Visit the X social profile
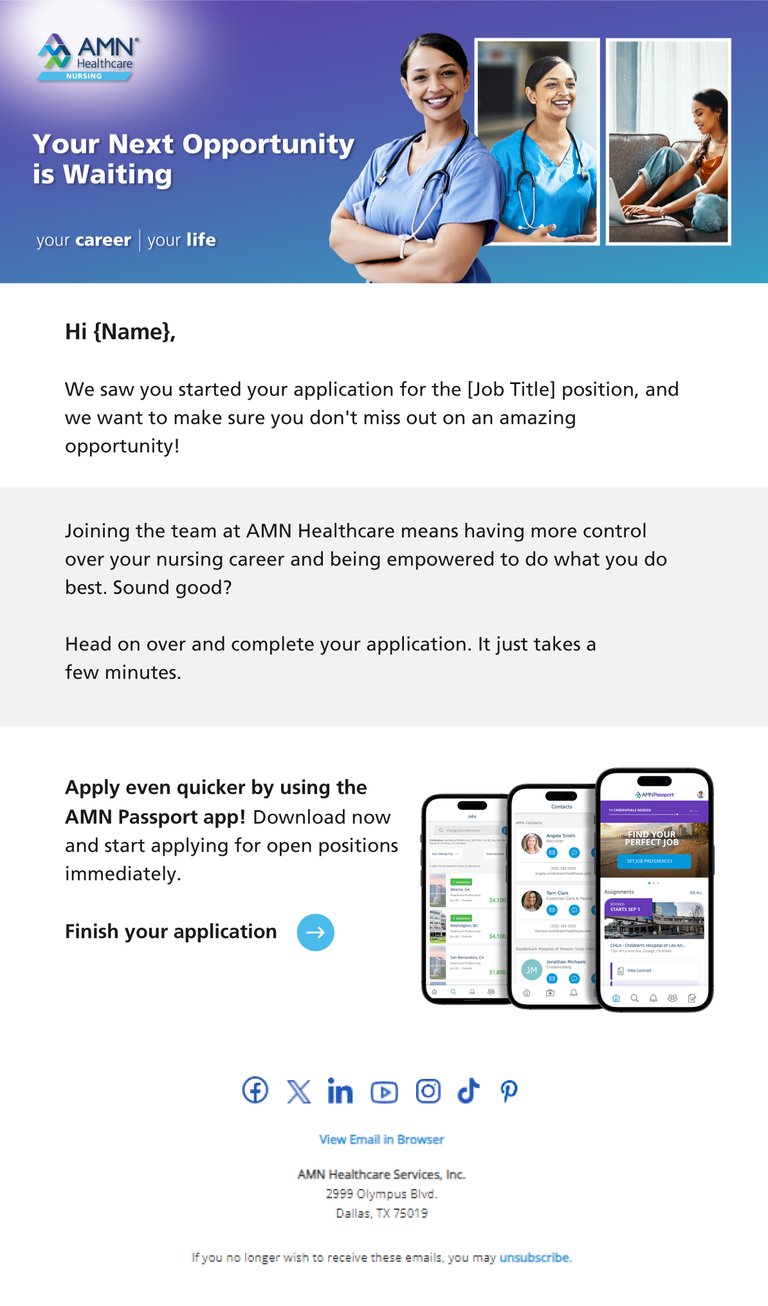Screen dimensions: 768x1306 tap(298, 1091)
